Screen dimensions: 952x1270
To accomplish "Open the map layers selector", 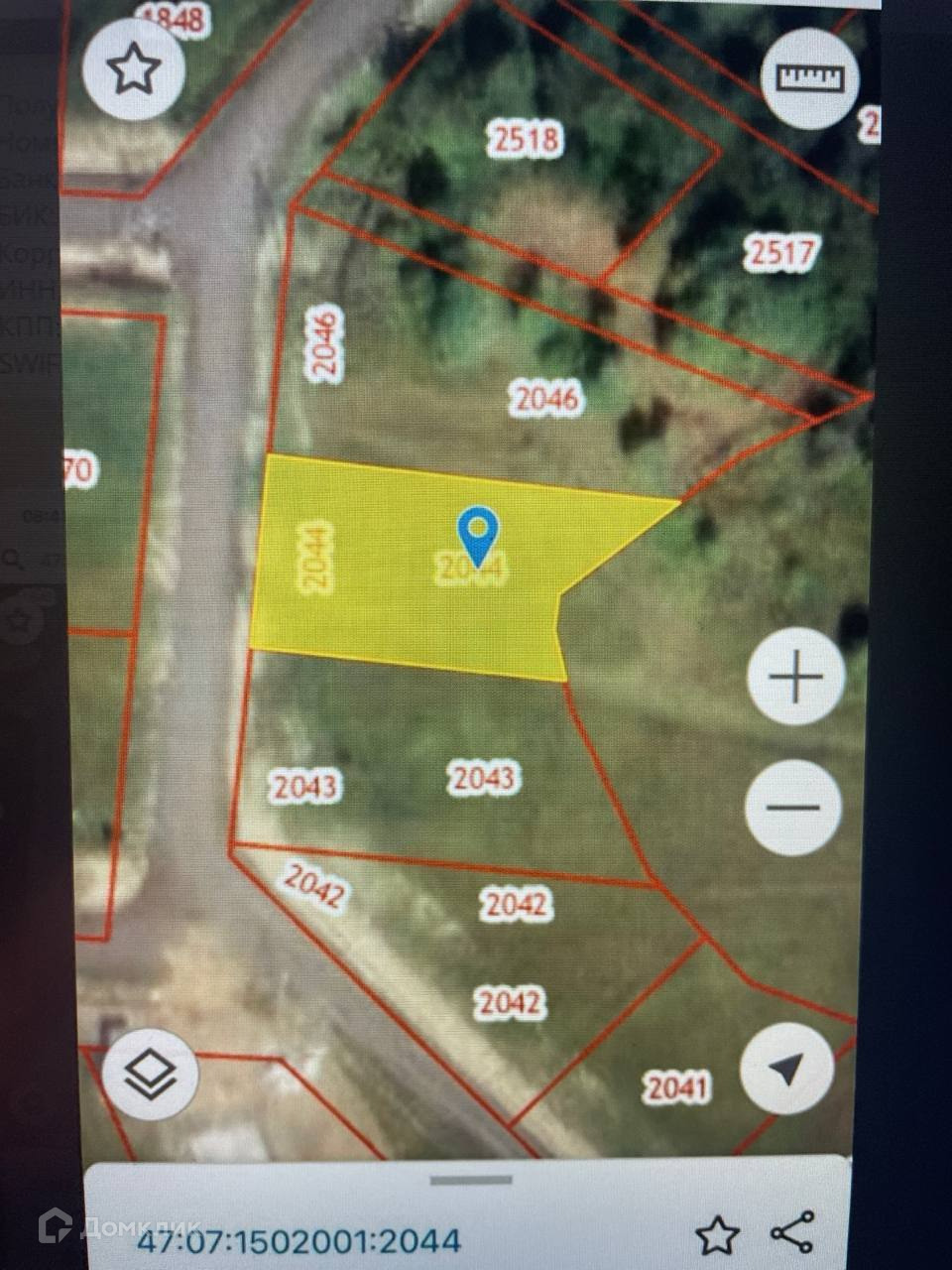I will [x=151, y=1076].
